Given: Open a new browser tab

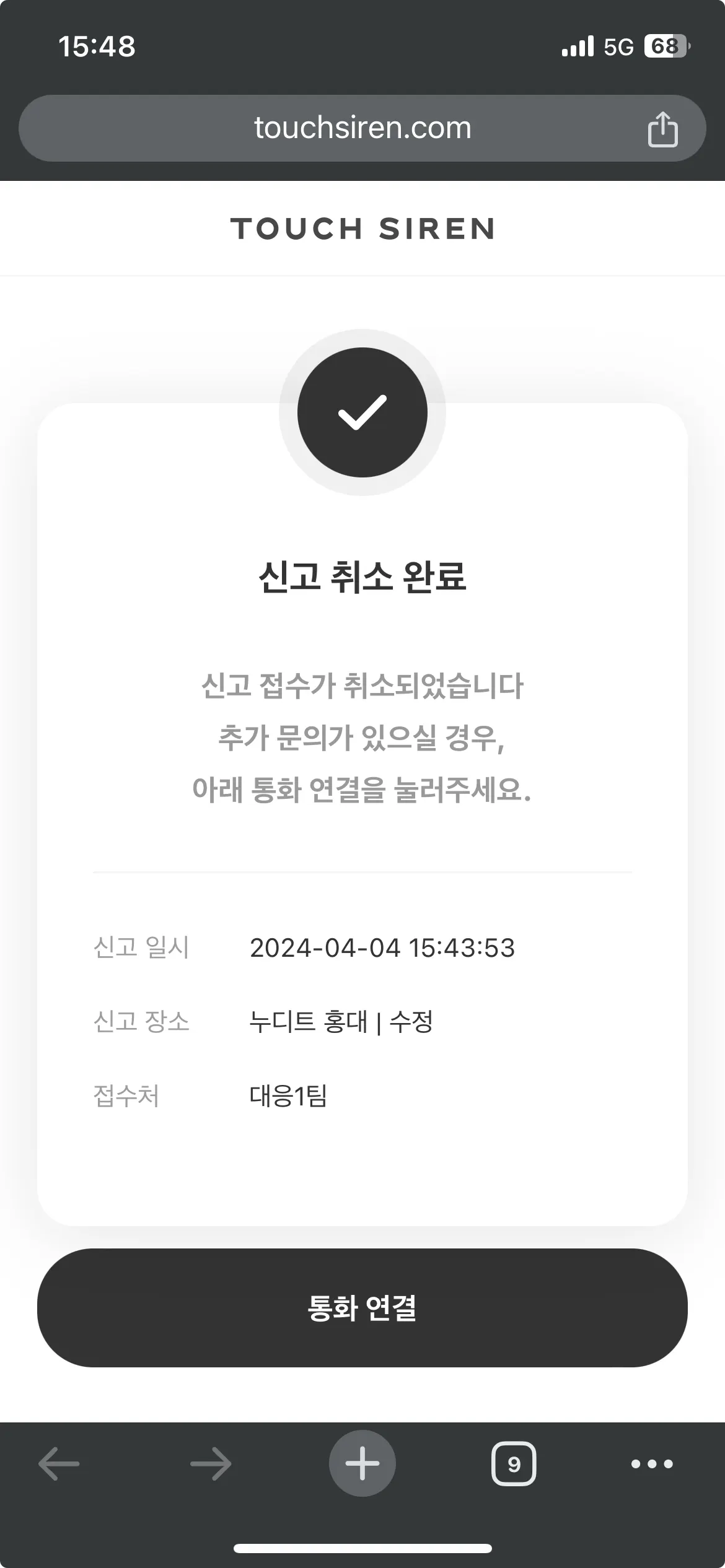Looking at the screenshot, I should coord(362,1464).
